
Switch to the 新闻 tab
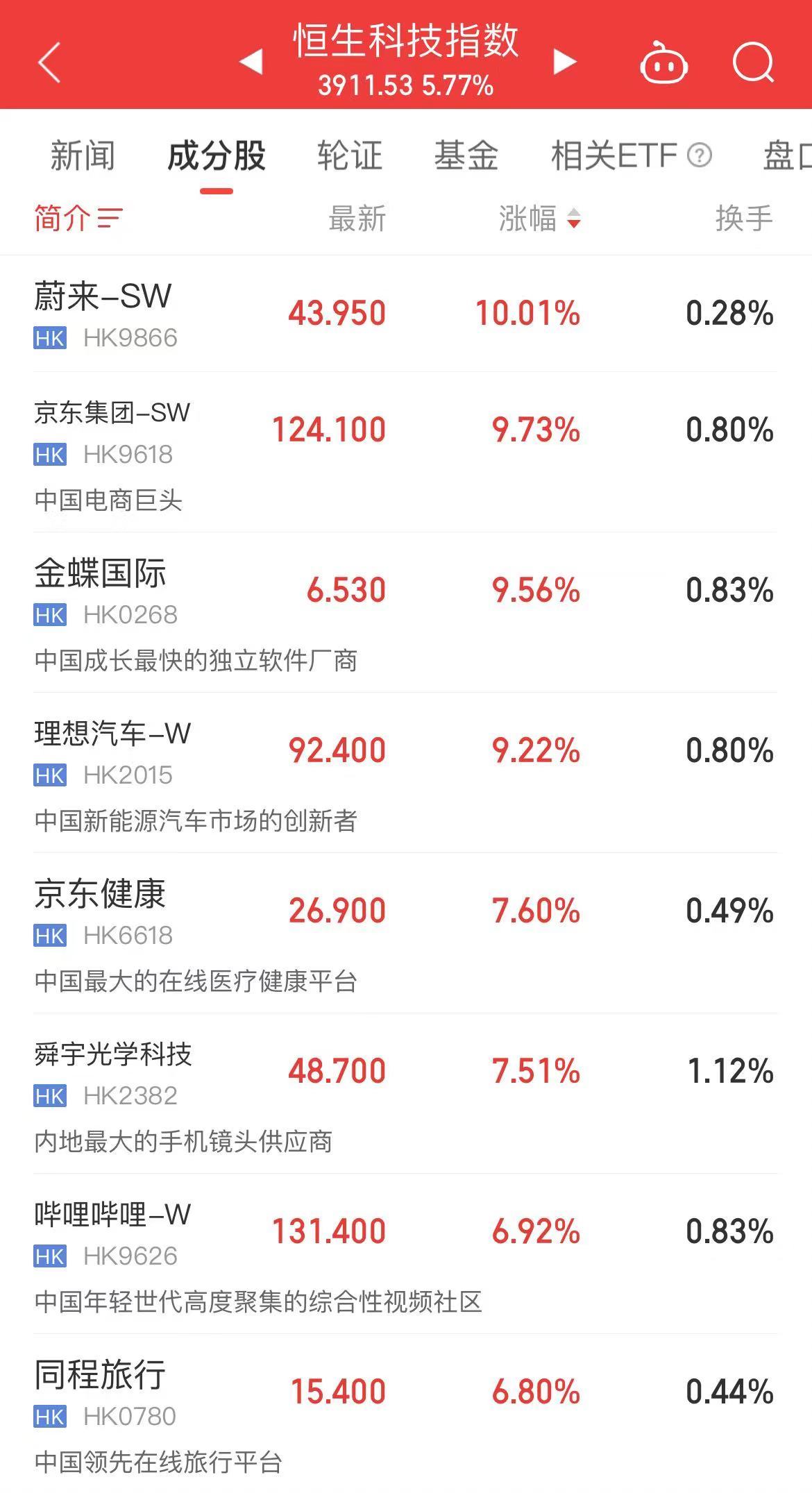click(83, 155)
